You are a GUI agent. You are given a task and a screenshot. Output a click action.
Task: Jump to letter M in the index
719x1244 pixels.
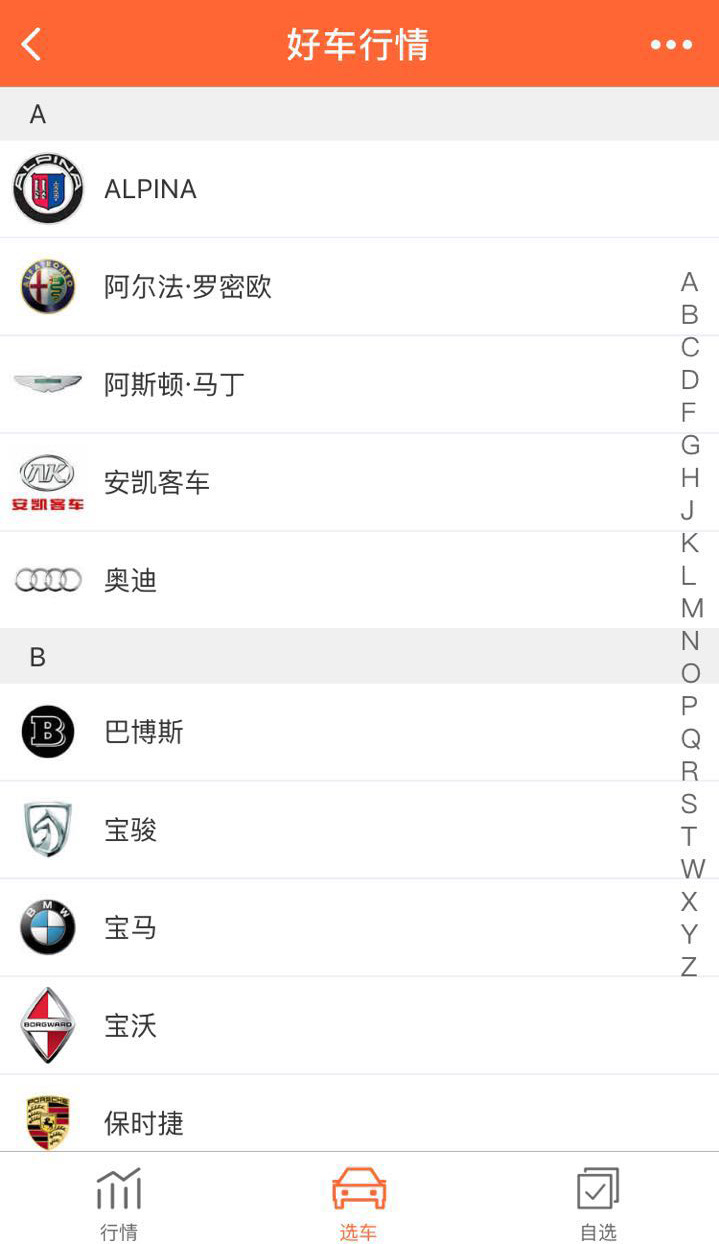click(x=691, y=608)
